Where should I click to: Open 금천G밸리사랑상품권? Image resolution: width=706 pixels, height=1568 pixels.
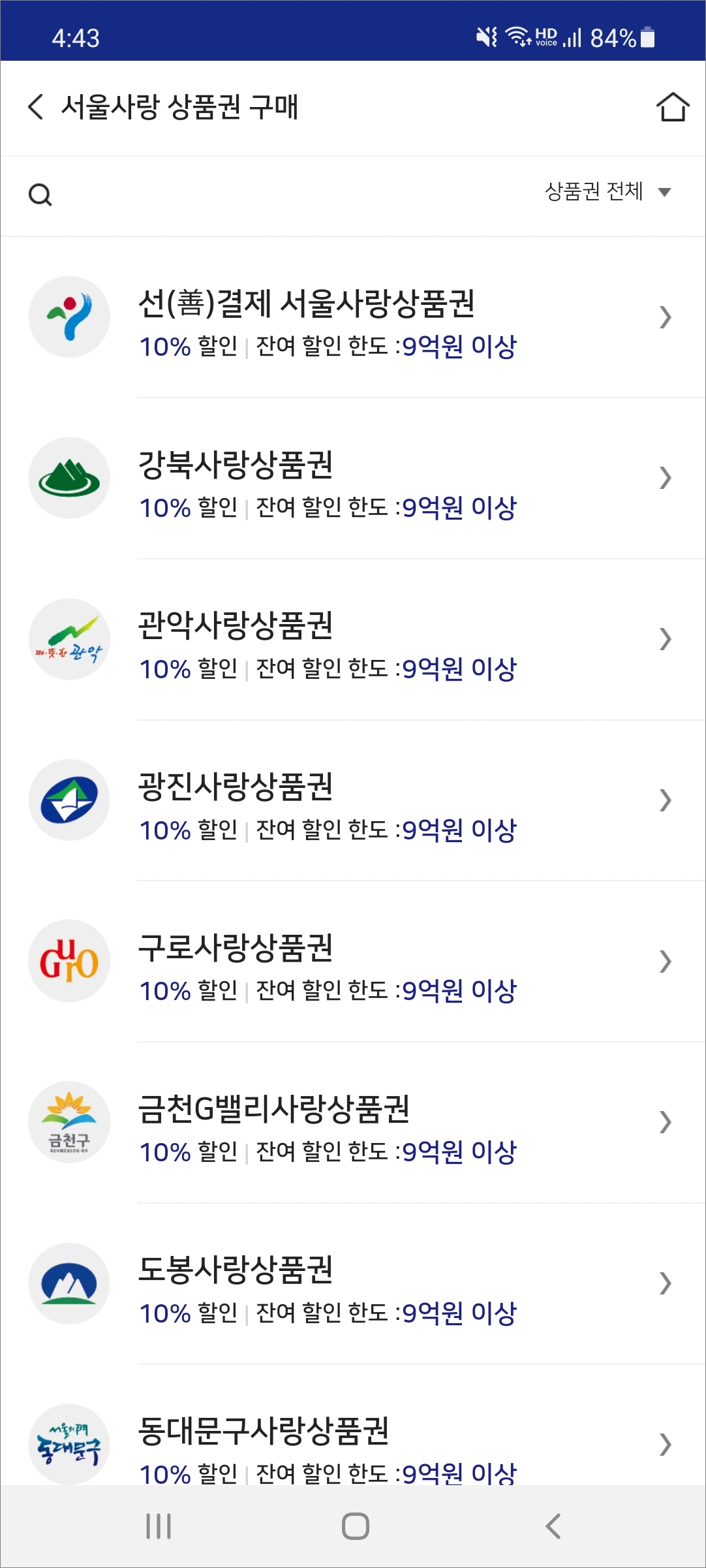click(352, 1123)
